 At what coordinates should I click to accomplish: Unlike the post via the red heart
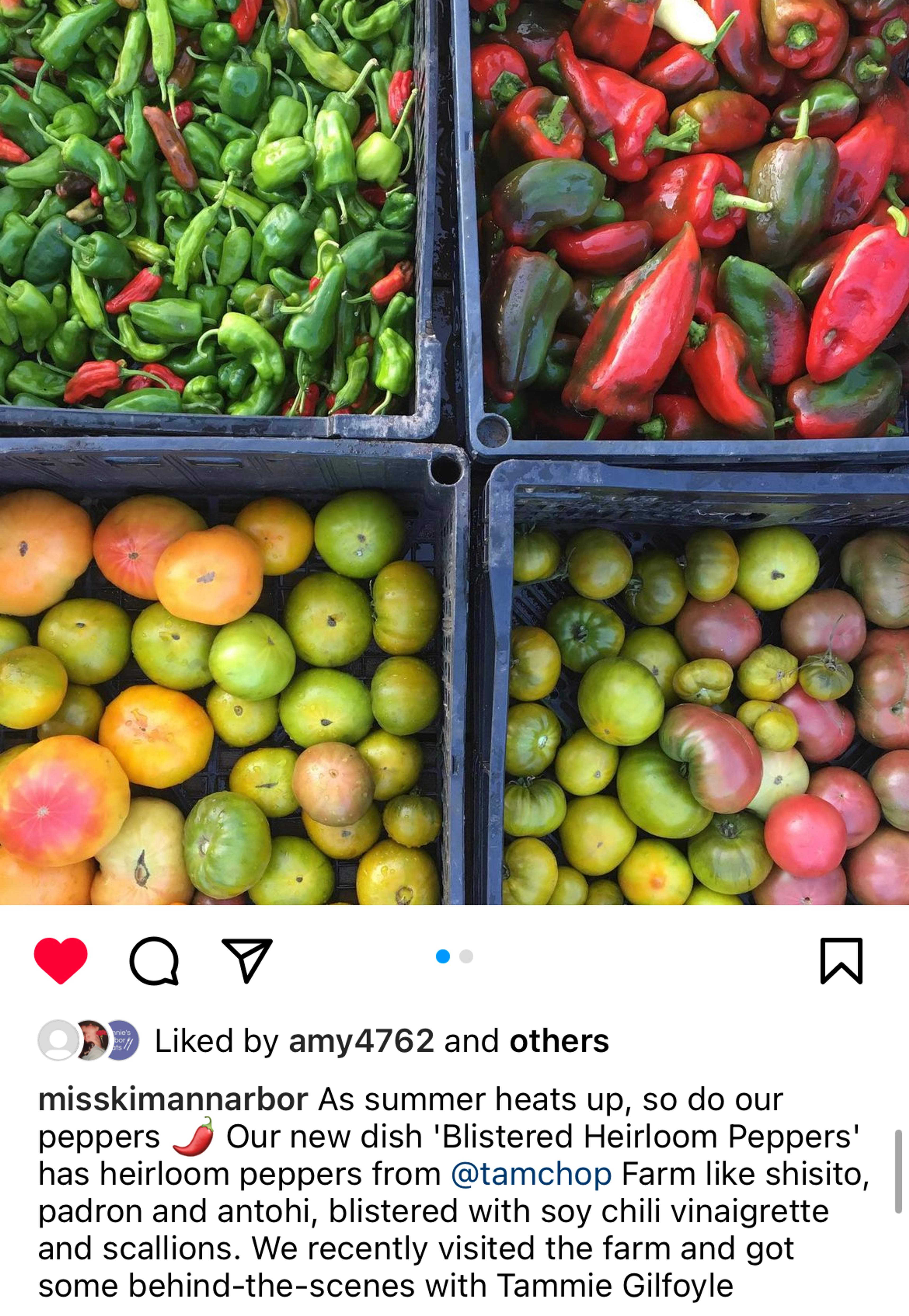click(60, 960)
